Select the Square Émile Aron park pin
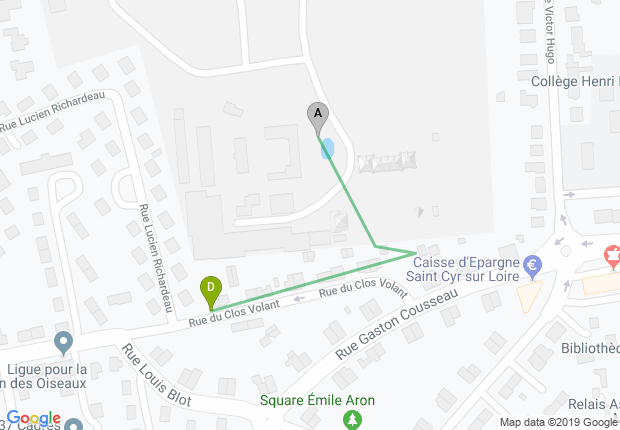Screen dimensions: 620x430 [352, 420]
